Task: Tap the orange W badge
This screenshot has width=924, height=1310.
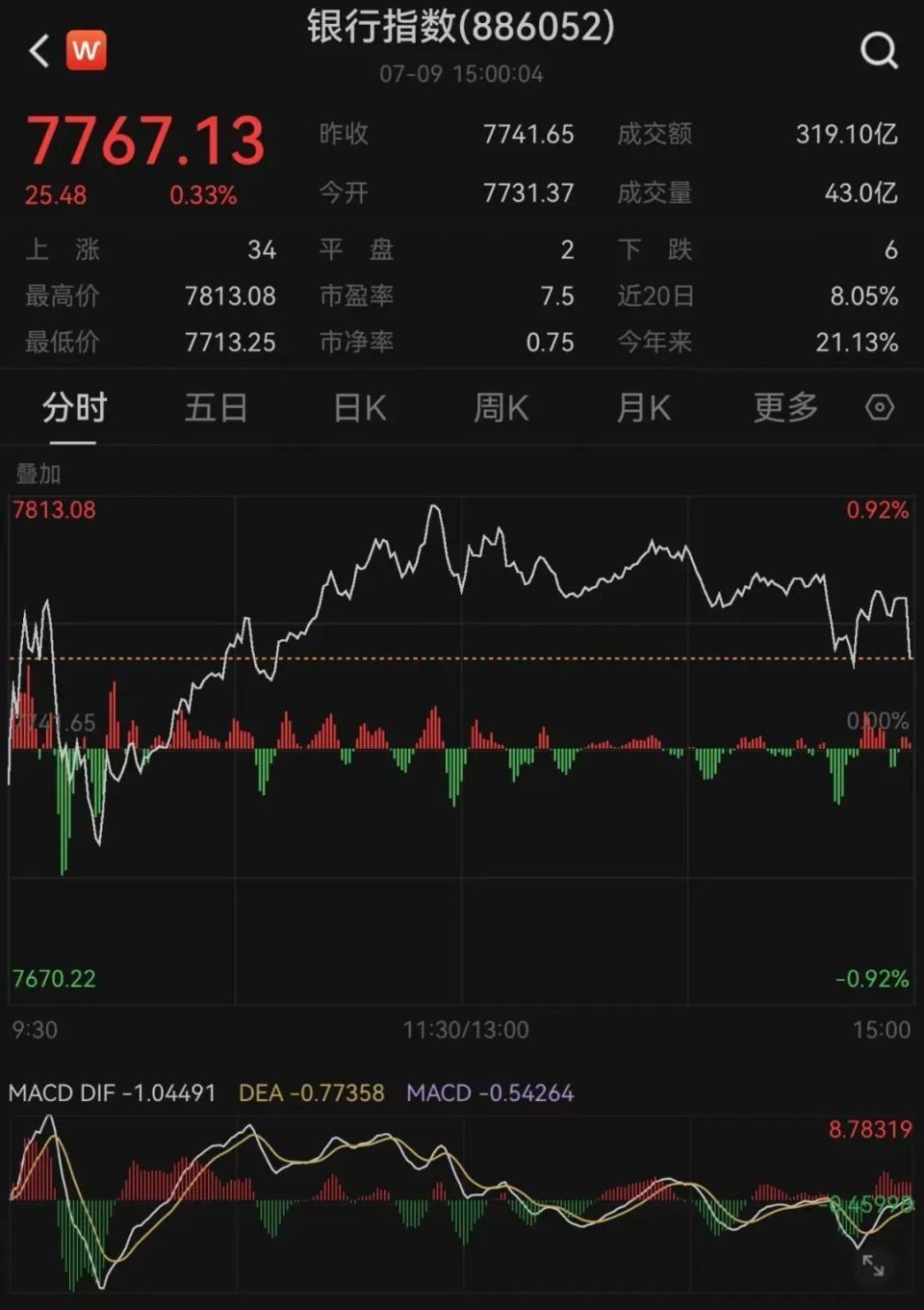Action: pos(86,50)
